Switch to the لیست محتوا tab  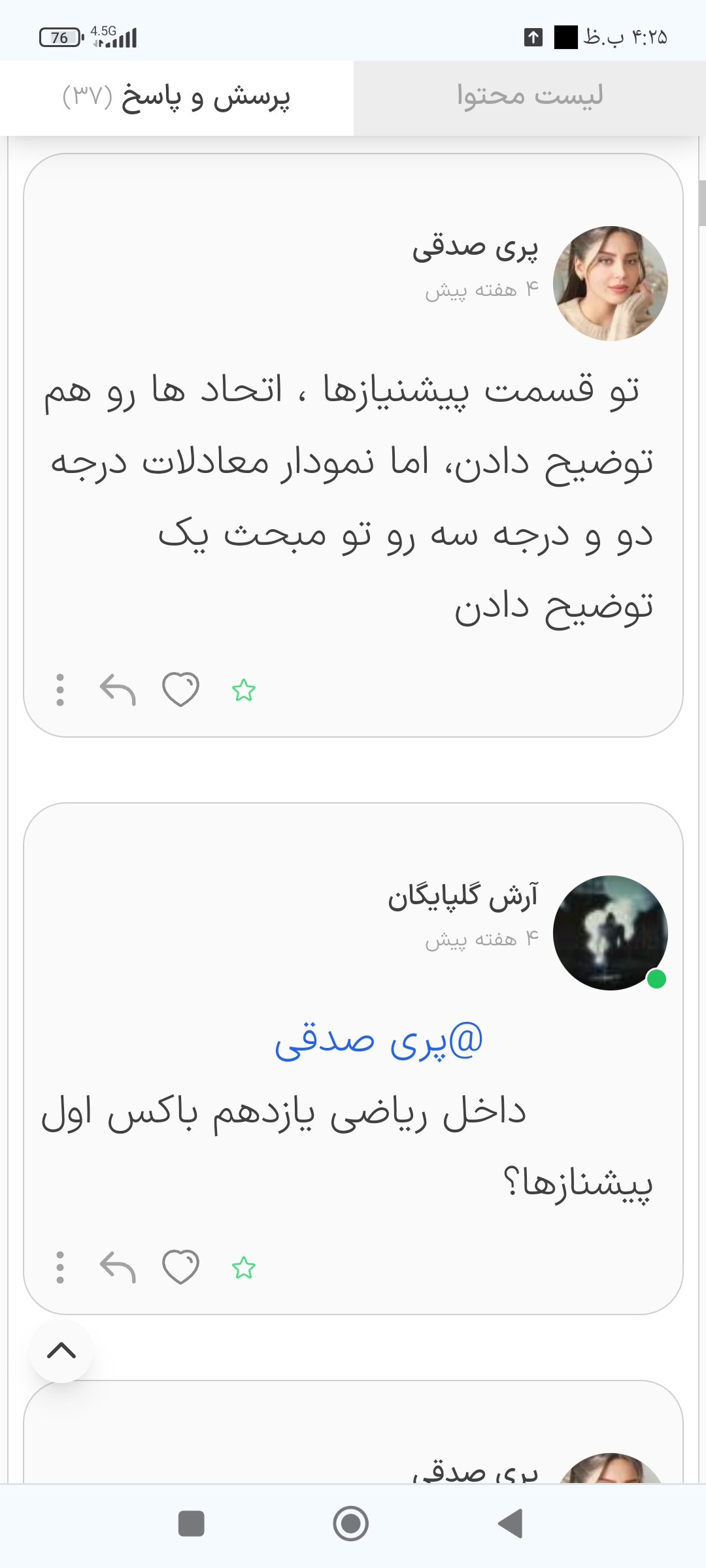pyautogui.click(x=529, y=97)
